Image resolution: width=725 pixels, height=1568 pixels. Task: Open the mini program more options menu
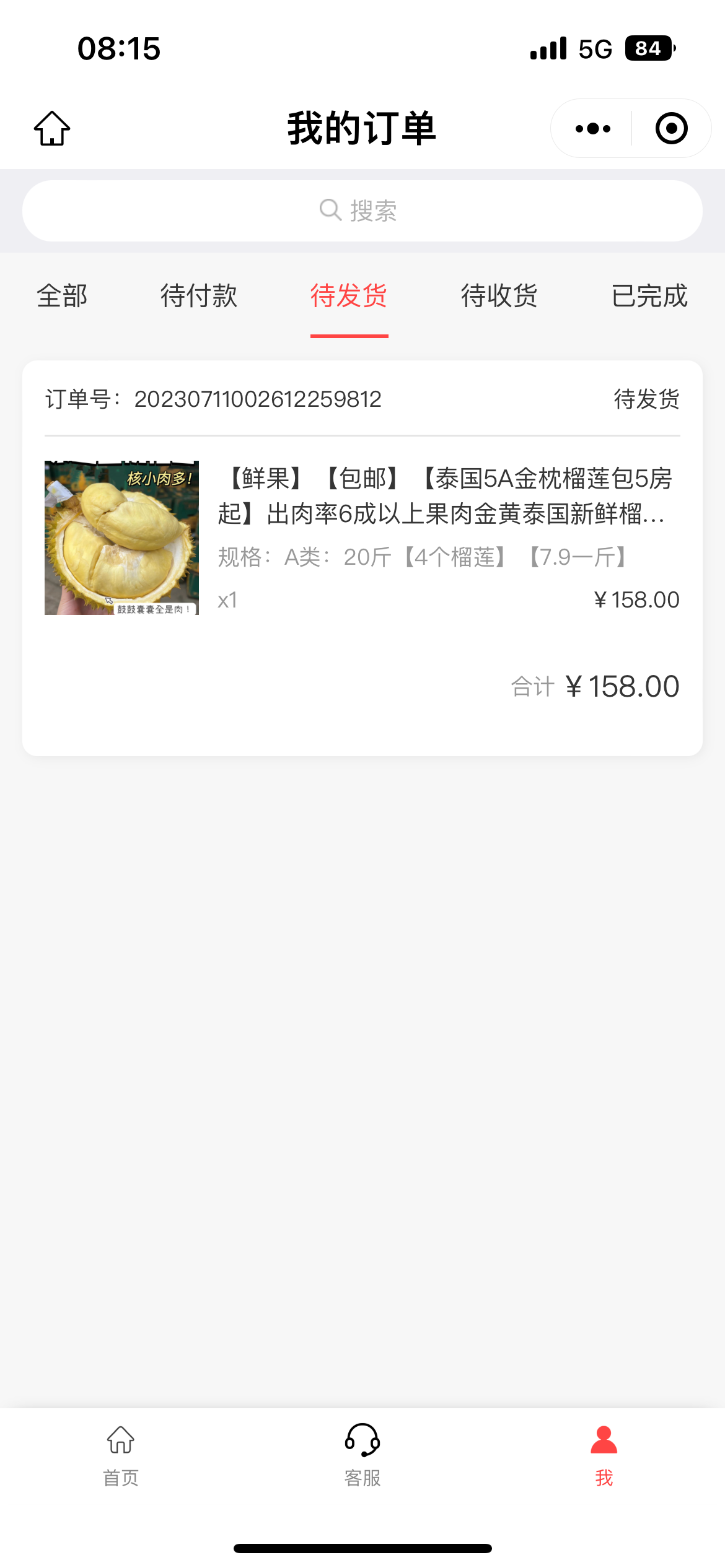[x=592, y=129]
